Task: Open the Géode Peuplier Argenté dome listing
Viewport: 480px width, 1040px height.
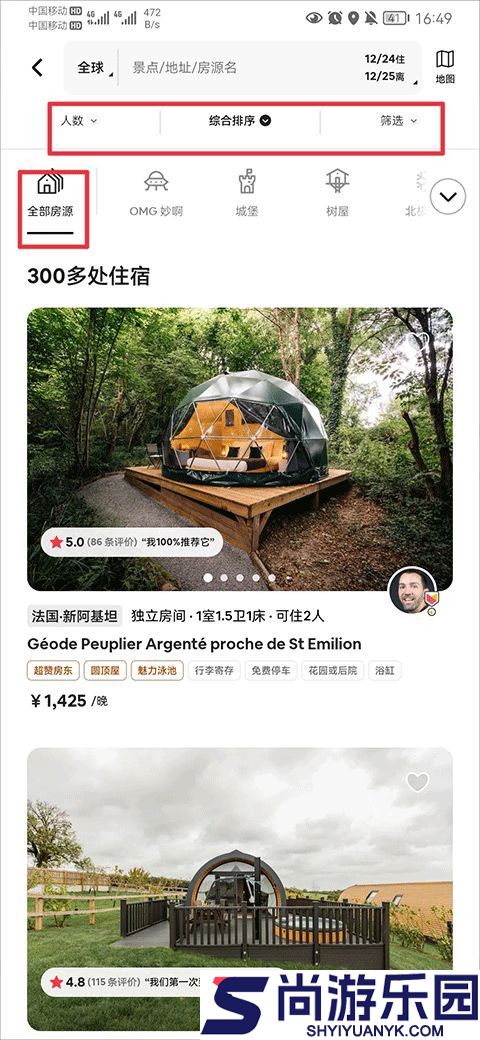Action: click(x=240, y=449)
